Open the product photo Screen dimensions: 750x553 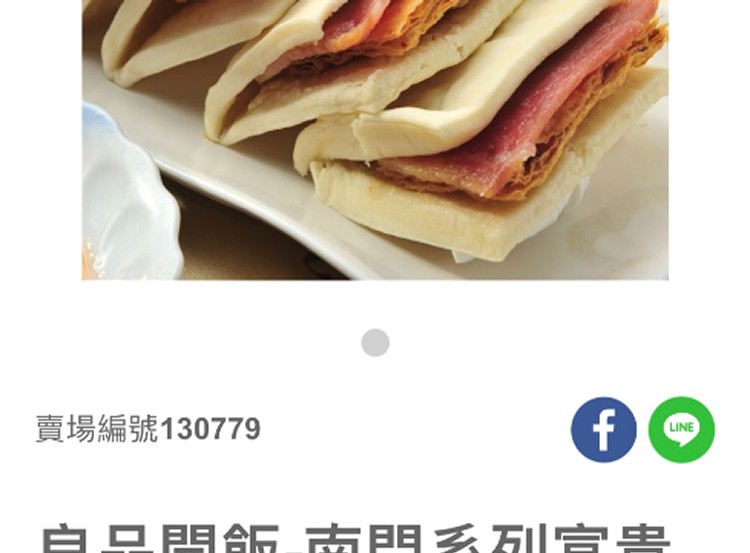pyautogui.click(x=375, y=140)
